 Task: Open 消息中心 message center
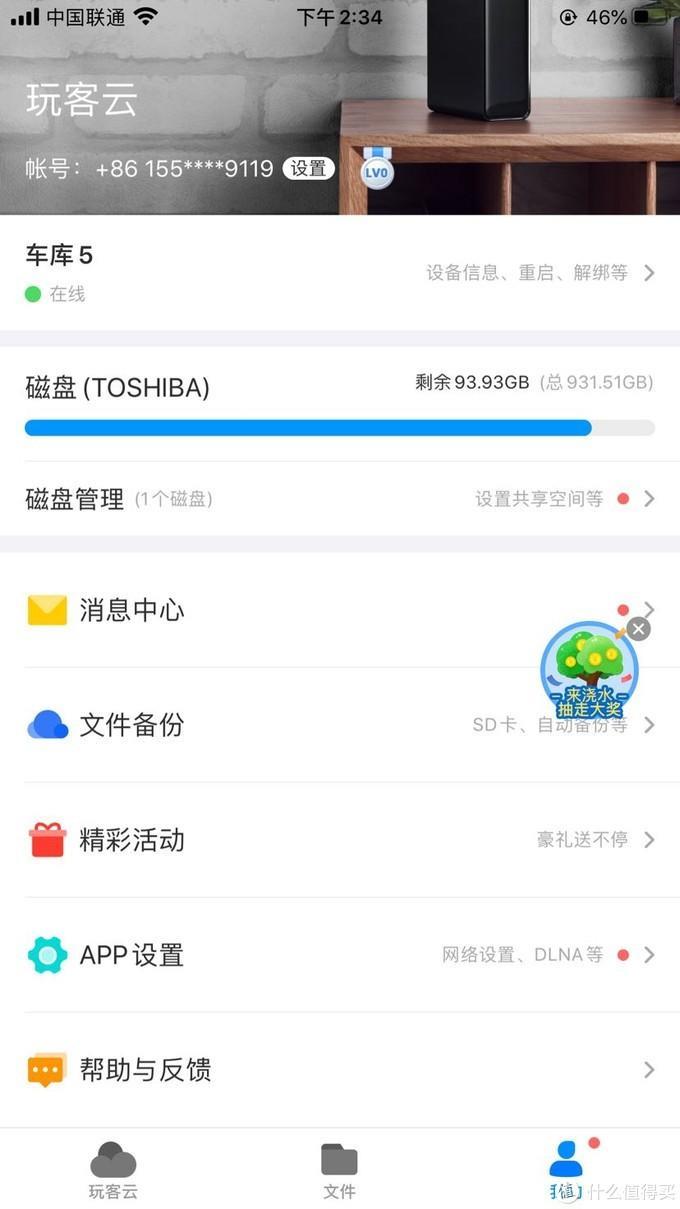[x=300, y=610]
